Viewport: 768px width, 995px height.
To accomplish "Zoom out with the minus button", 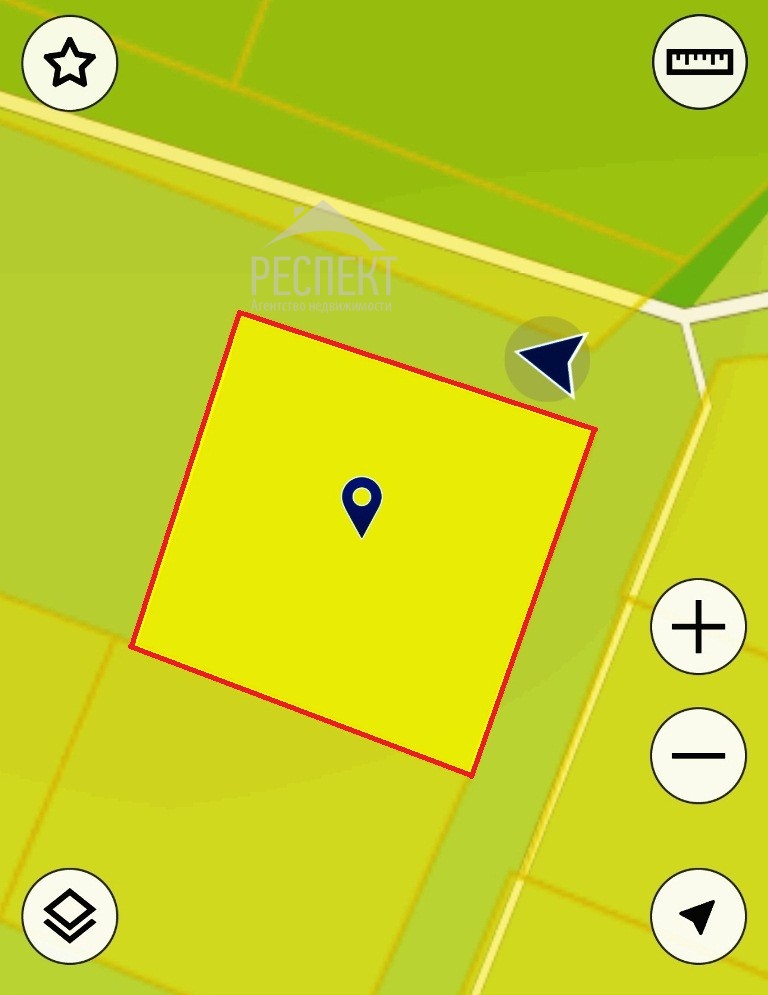I will [698, 755].
